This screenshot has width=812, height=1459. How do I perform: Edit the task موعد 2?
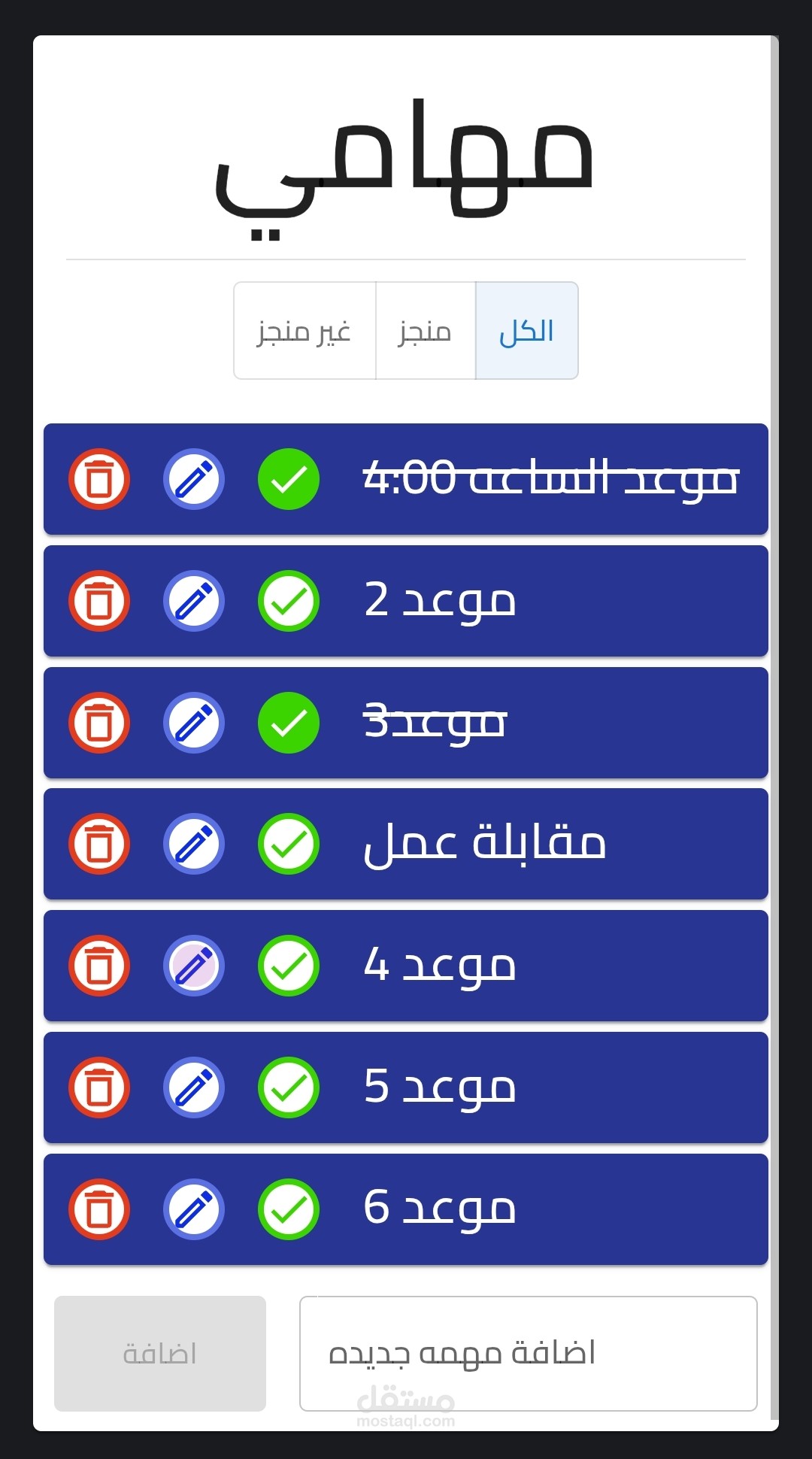pos(194,601)
